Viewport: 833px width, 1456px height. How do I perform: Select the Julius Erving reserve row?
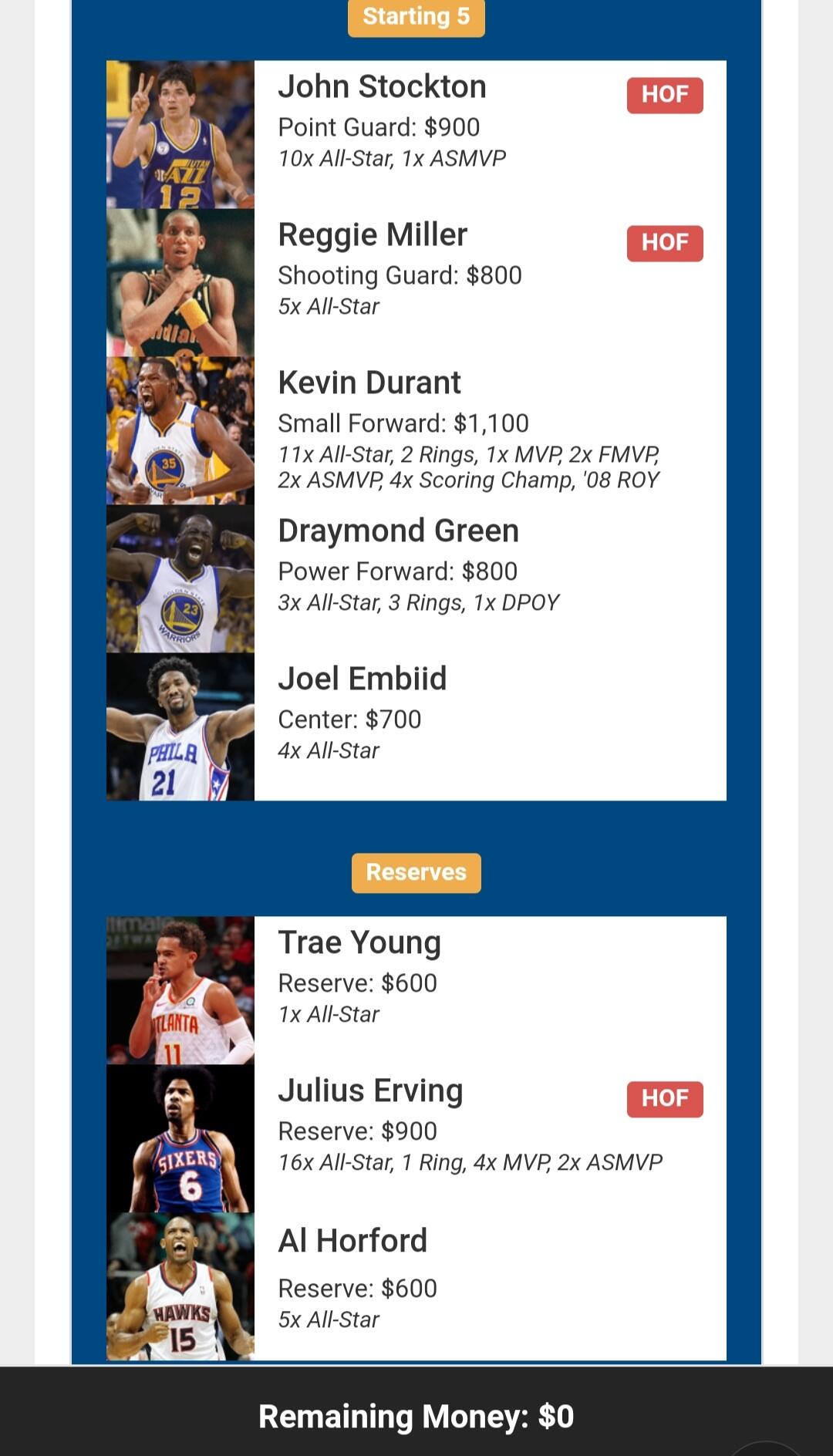pyautogui.click(x=416, y=1138)
